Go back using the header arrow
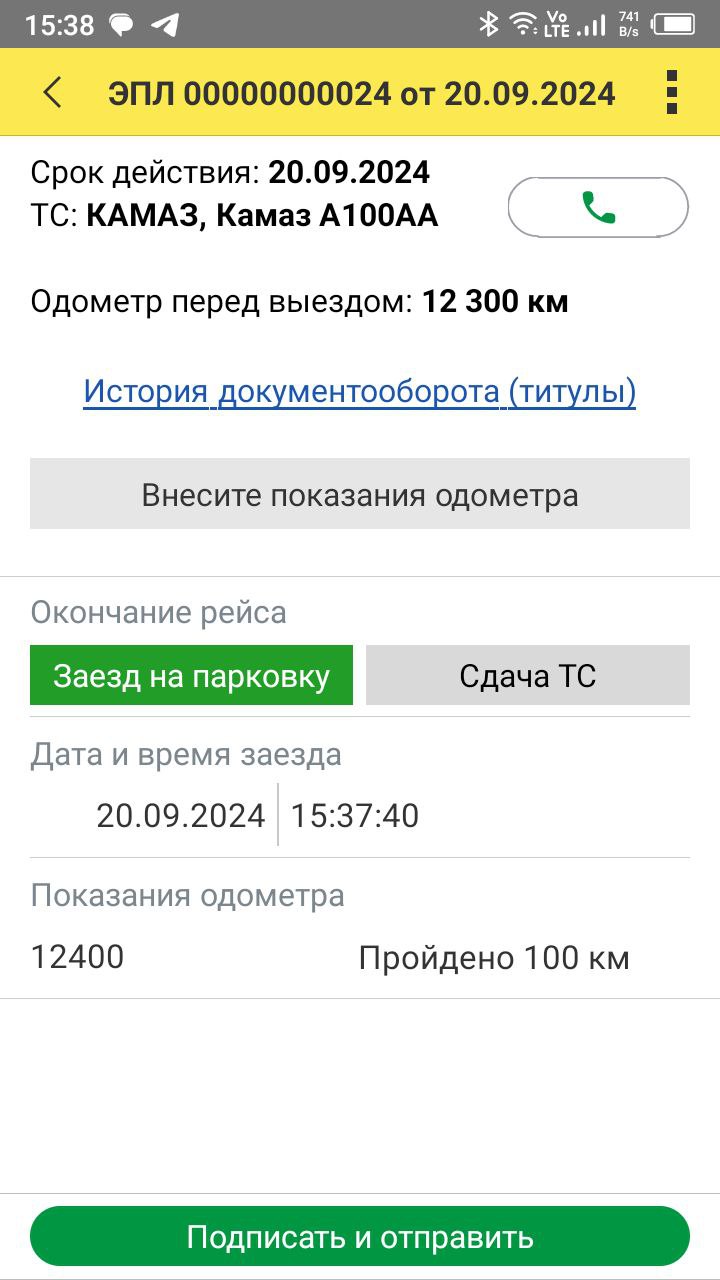The image size is (720, 1280). click(x=53, y=93)
